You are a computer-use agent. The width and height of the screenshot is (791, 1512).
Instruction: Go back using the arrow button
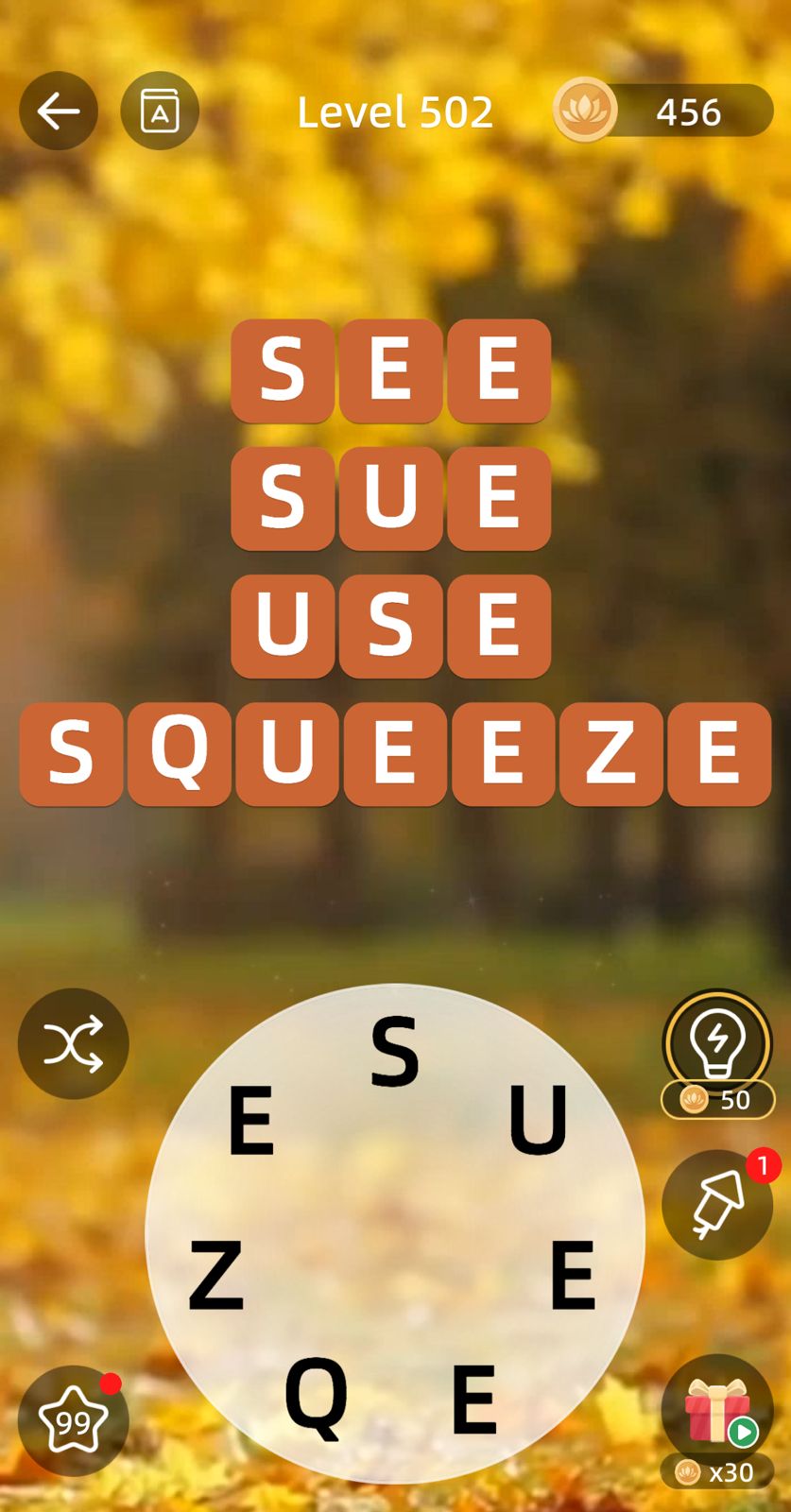tap(59, 112)
